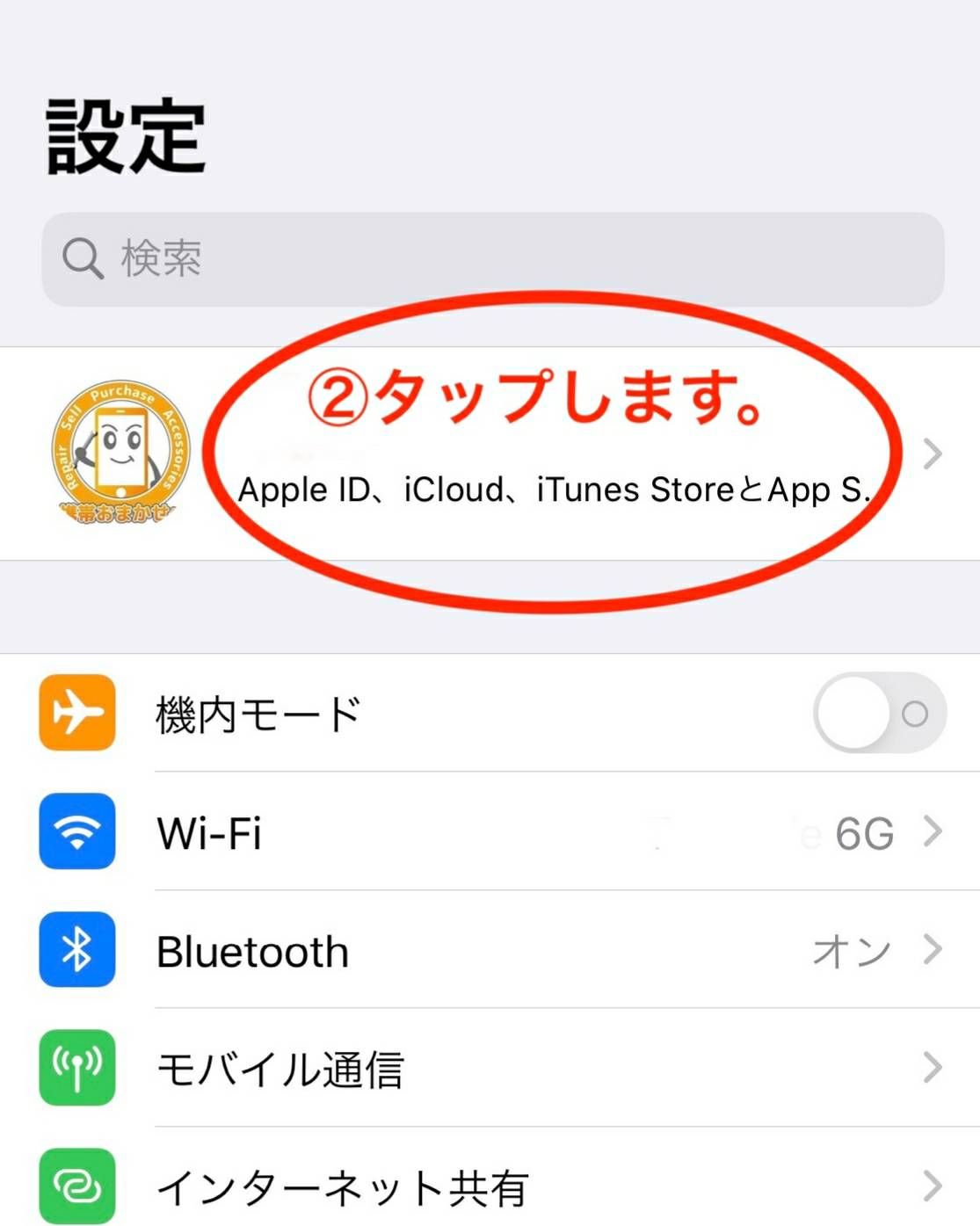Image resolution: width=980 pixels, height=1226 pixels.
Task: Tap the Bluetooth icon
Action: (76, 951)
